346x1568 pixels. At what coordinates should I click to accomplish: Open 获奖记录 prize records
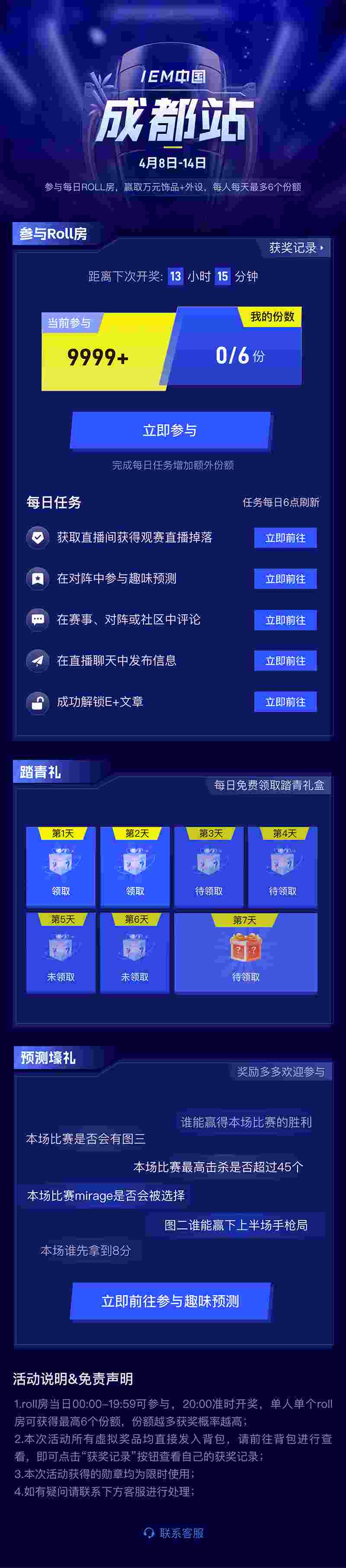296,248
